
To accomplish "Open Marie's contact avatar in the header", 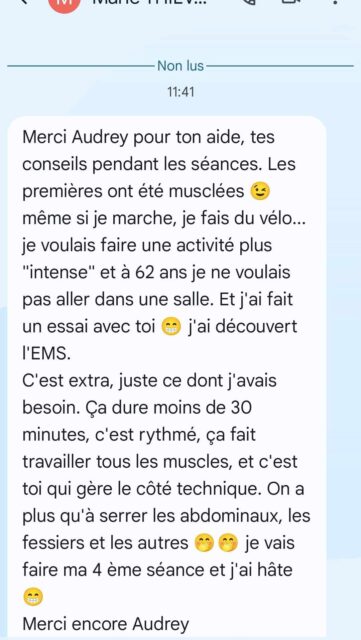I will coord(64,3).
